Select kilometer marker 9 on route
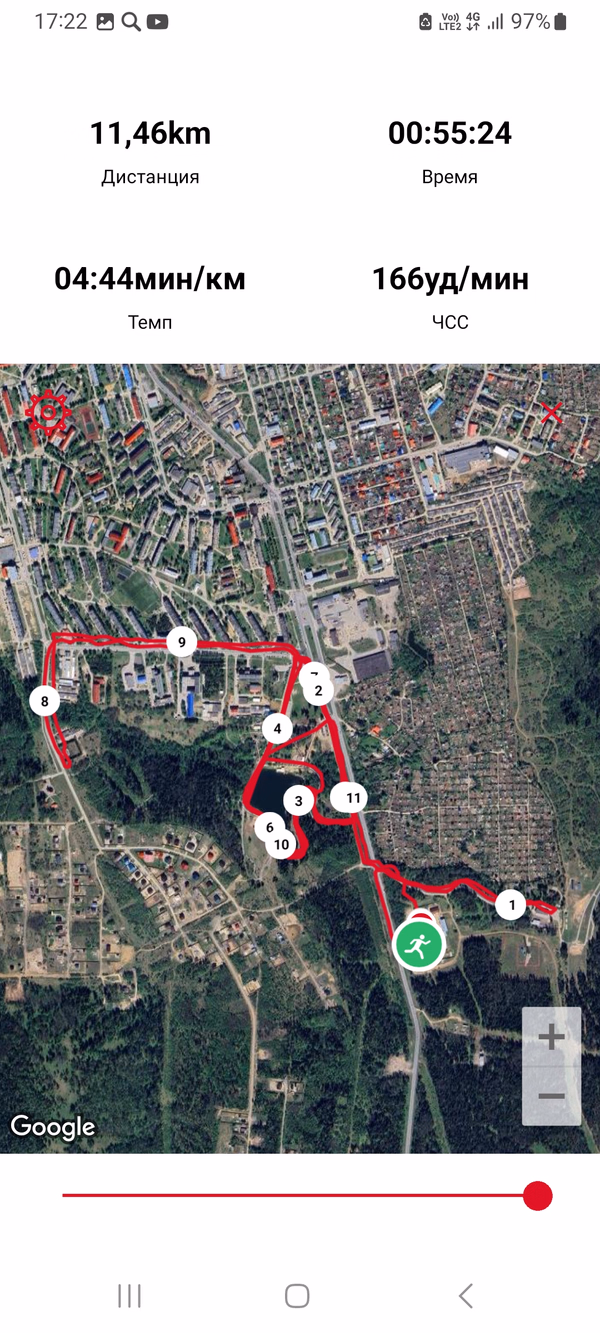Image resolution: width=600 pixels, height=1333 pixels. tap(181, 642)
